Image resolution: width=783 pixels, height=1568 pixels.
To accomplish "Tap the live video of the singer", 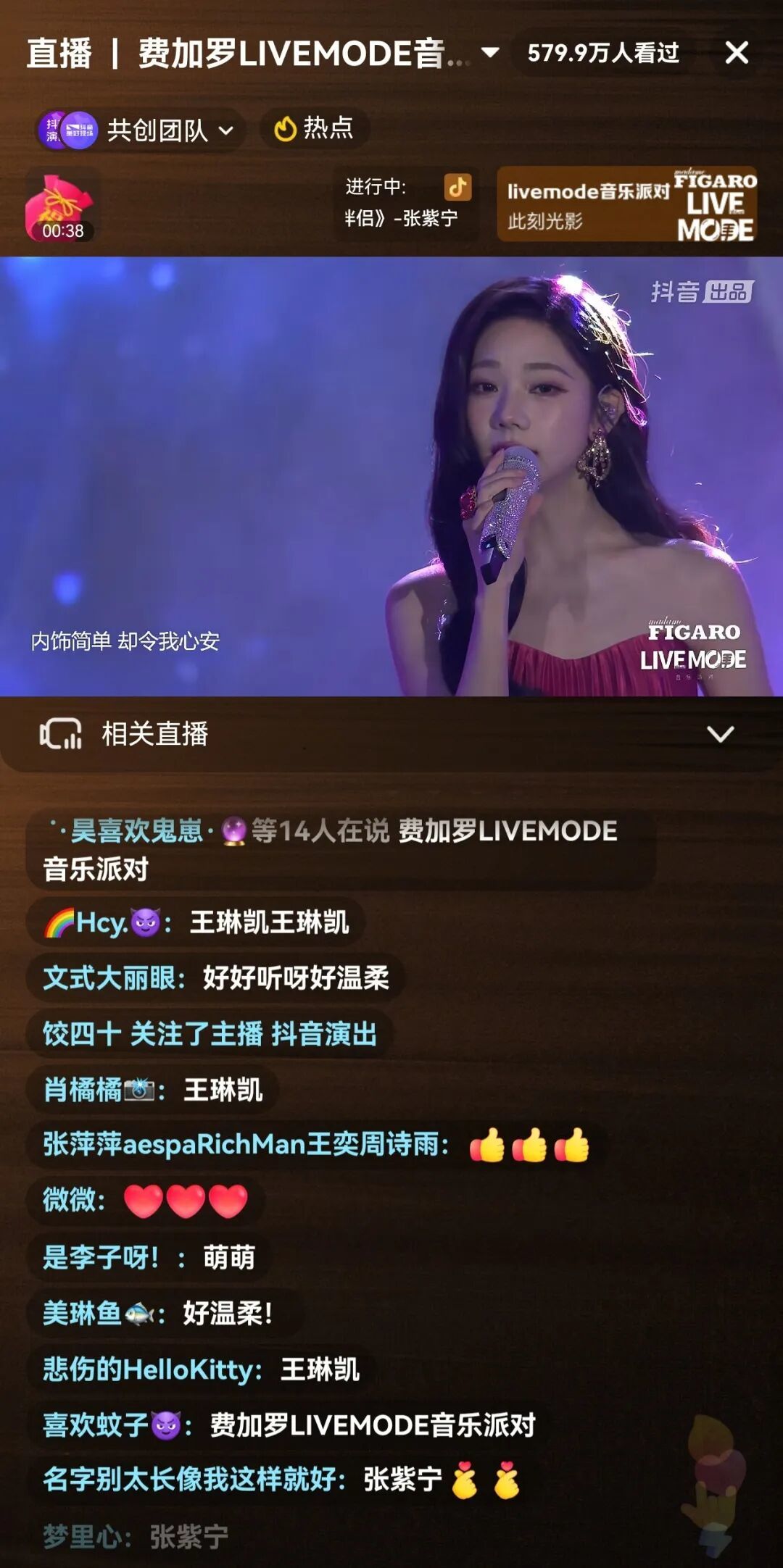I will pos(391,476).
